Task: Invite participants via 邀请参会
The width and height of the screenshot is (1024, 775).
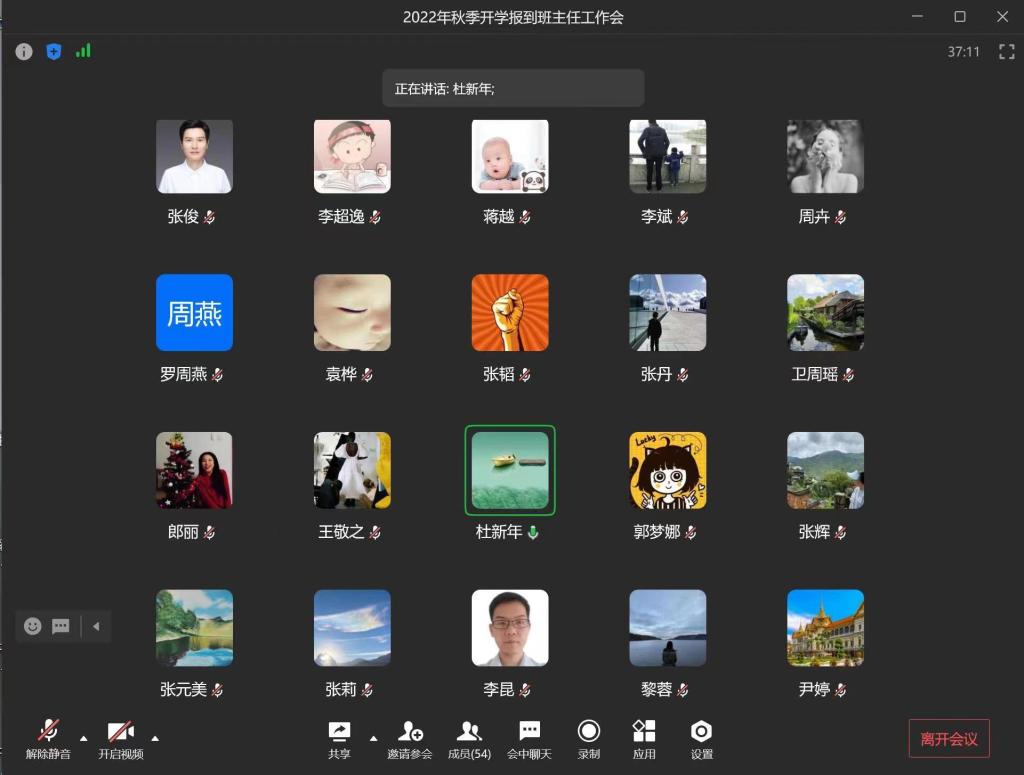Action: pos(410,738)
